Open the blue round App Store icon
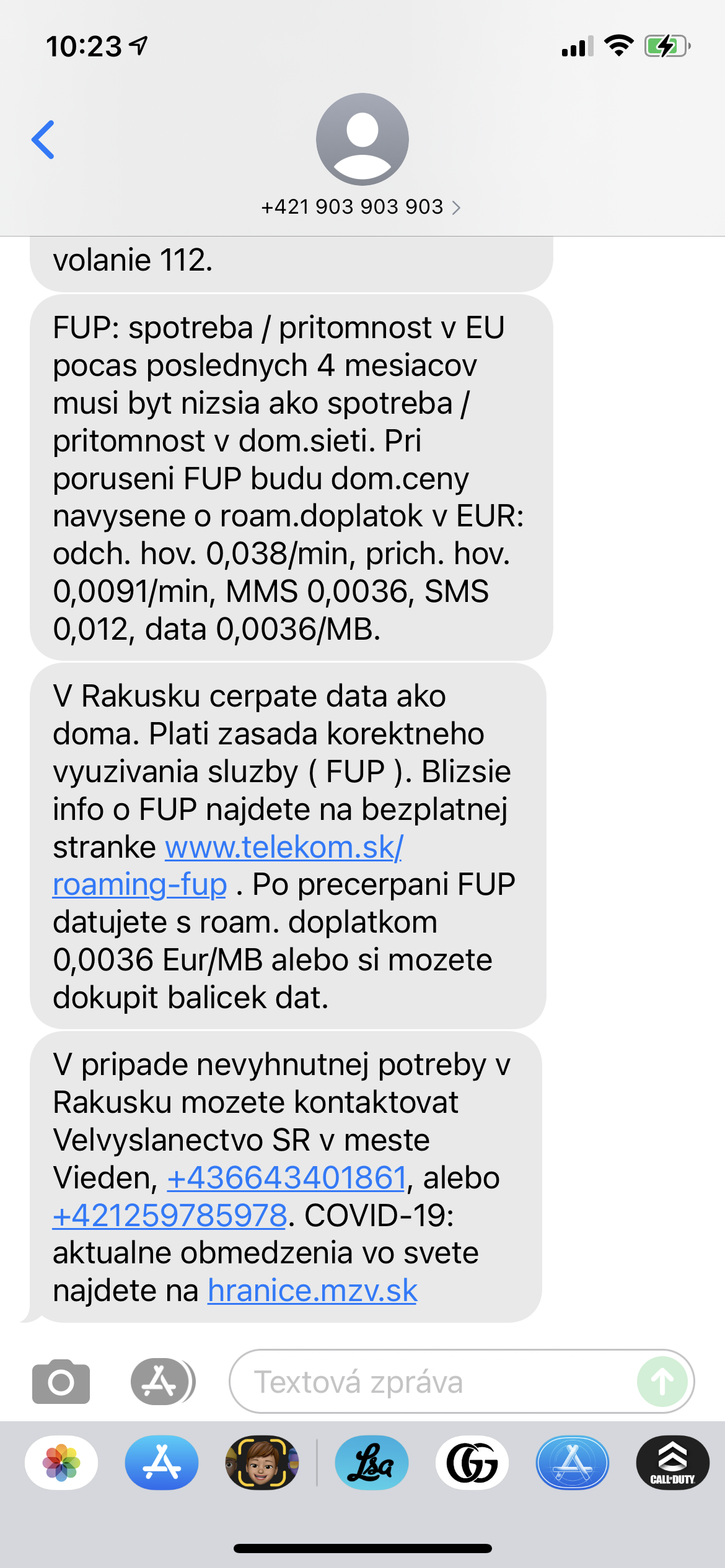This screenshot has width=725, height=1568. pyautogui.click(x=572, y=1463)
